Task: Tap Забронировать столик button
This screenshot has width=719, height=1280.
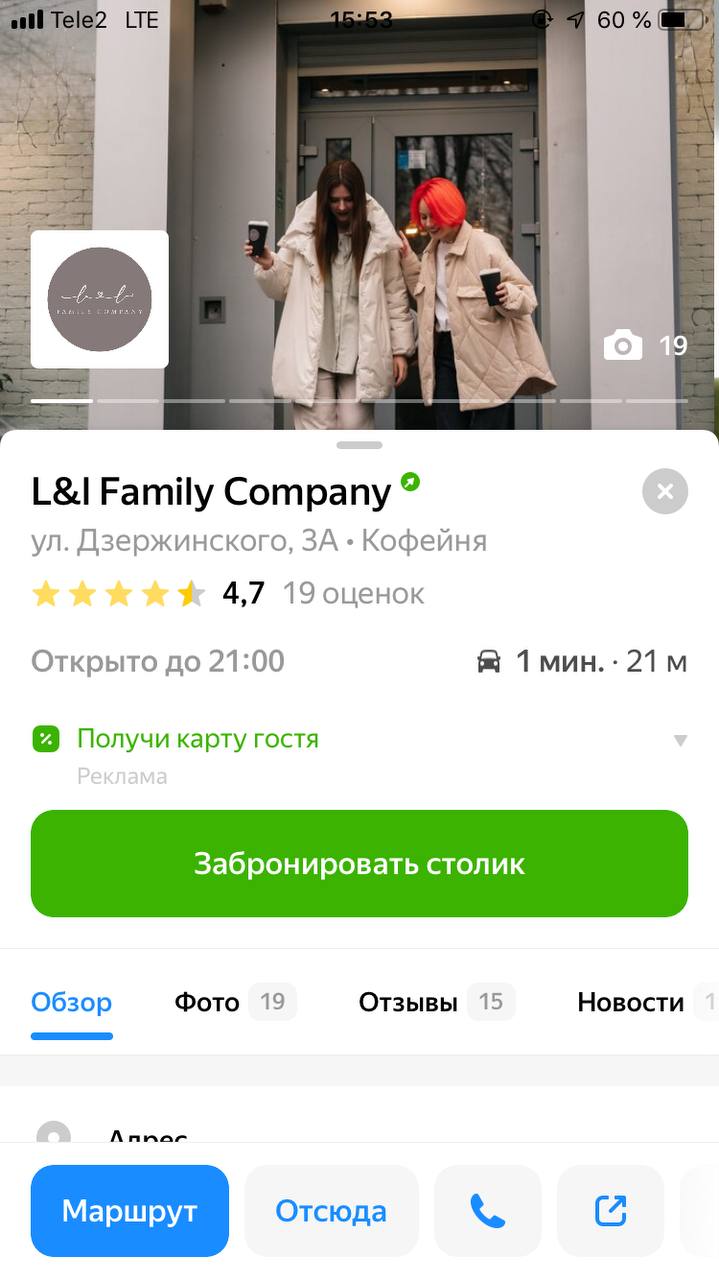Action: point(359,864)
